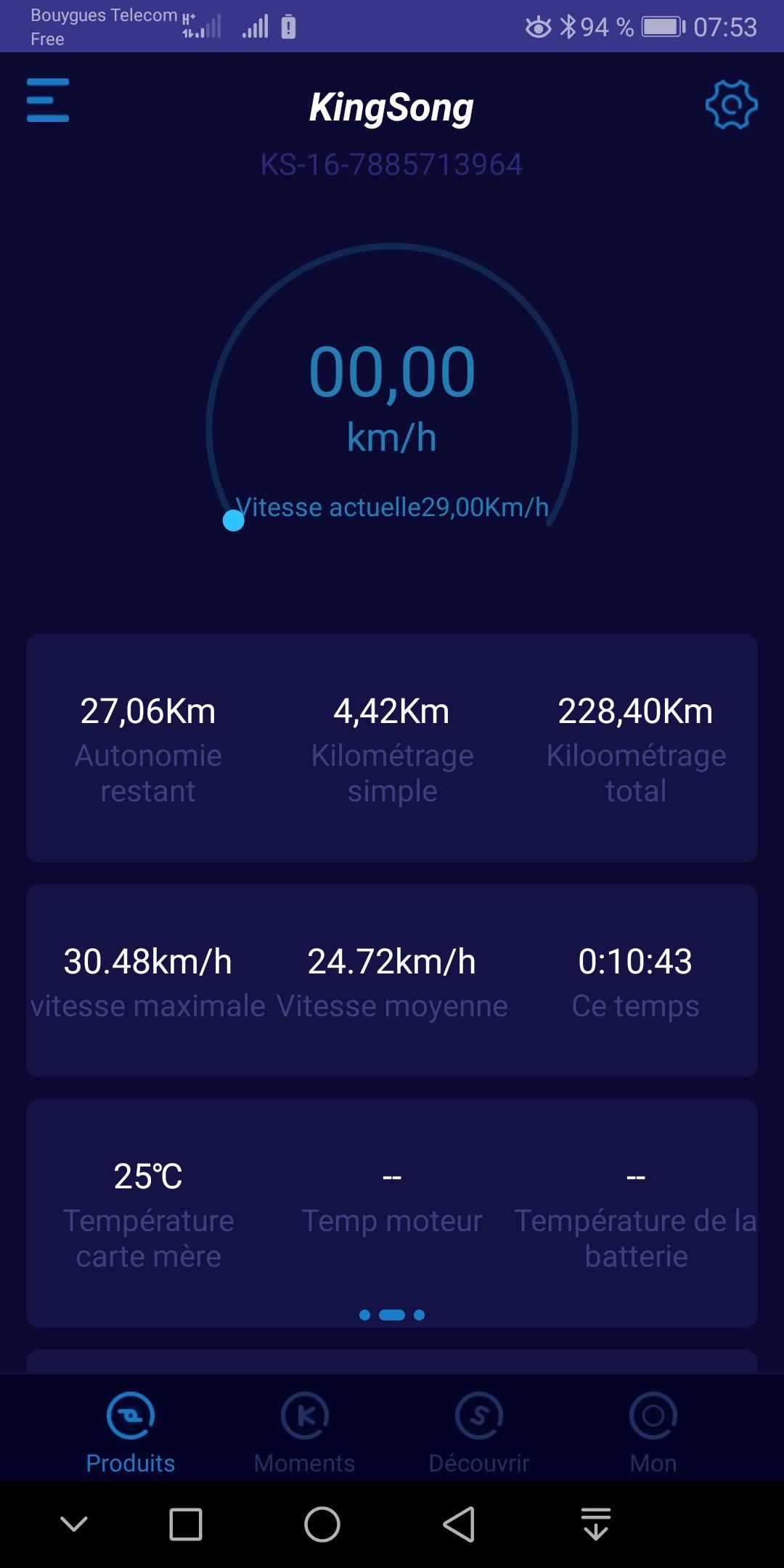
Task: Switch to the Découvrir tab
Action: pyautogui.click(x=479, y=1433)
